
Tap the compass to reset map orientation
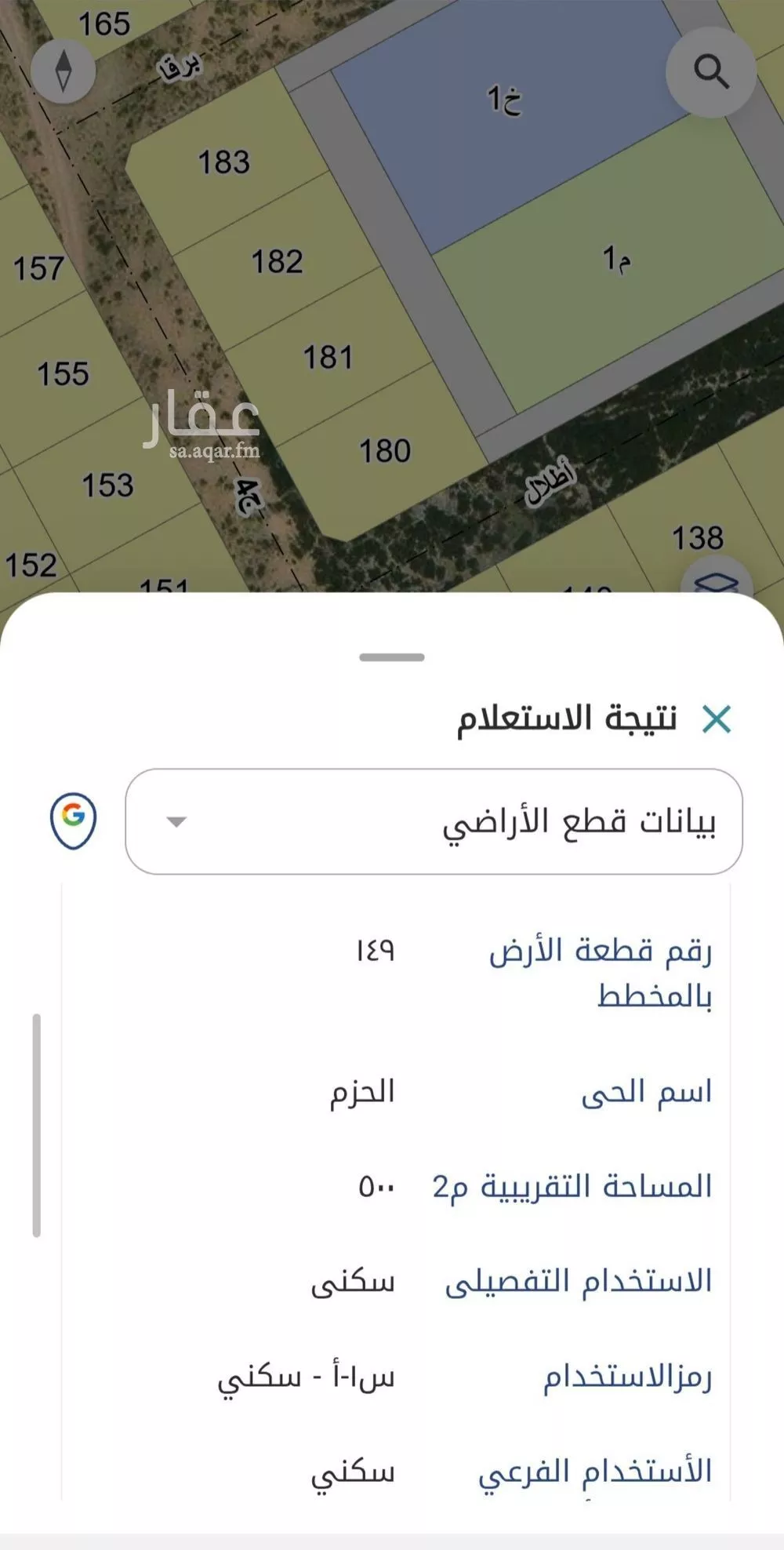coord(64,71)
